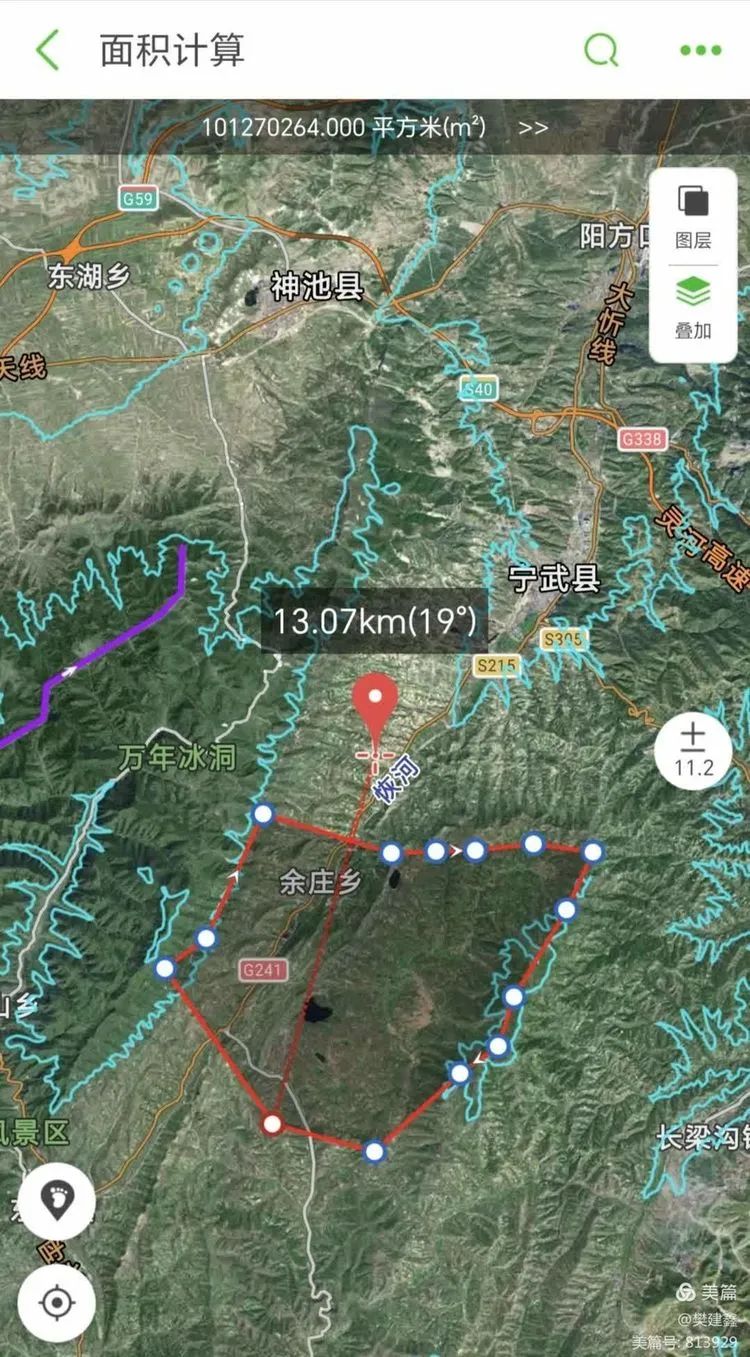This screenshot has width=750, height=1357.
Task: Open the search icon
Action: coord(601,50)
